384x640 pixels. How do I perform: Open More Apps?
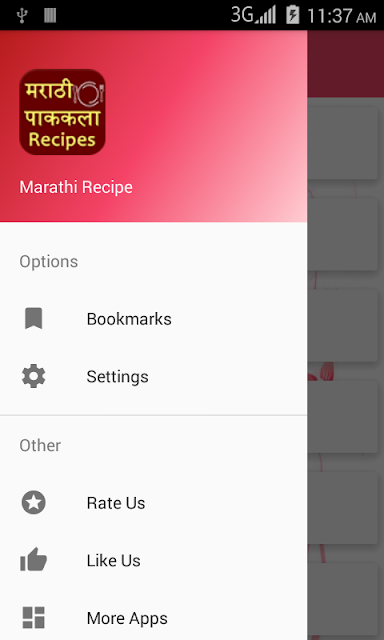coord(153,618)
